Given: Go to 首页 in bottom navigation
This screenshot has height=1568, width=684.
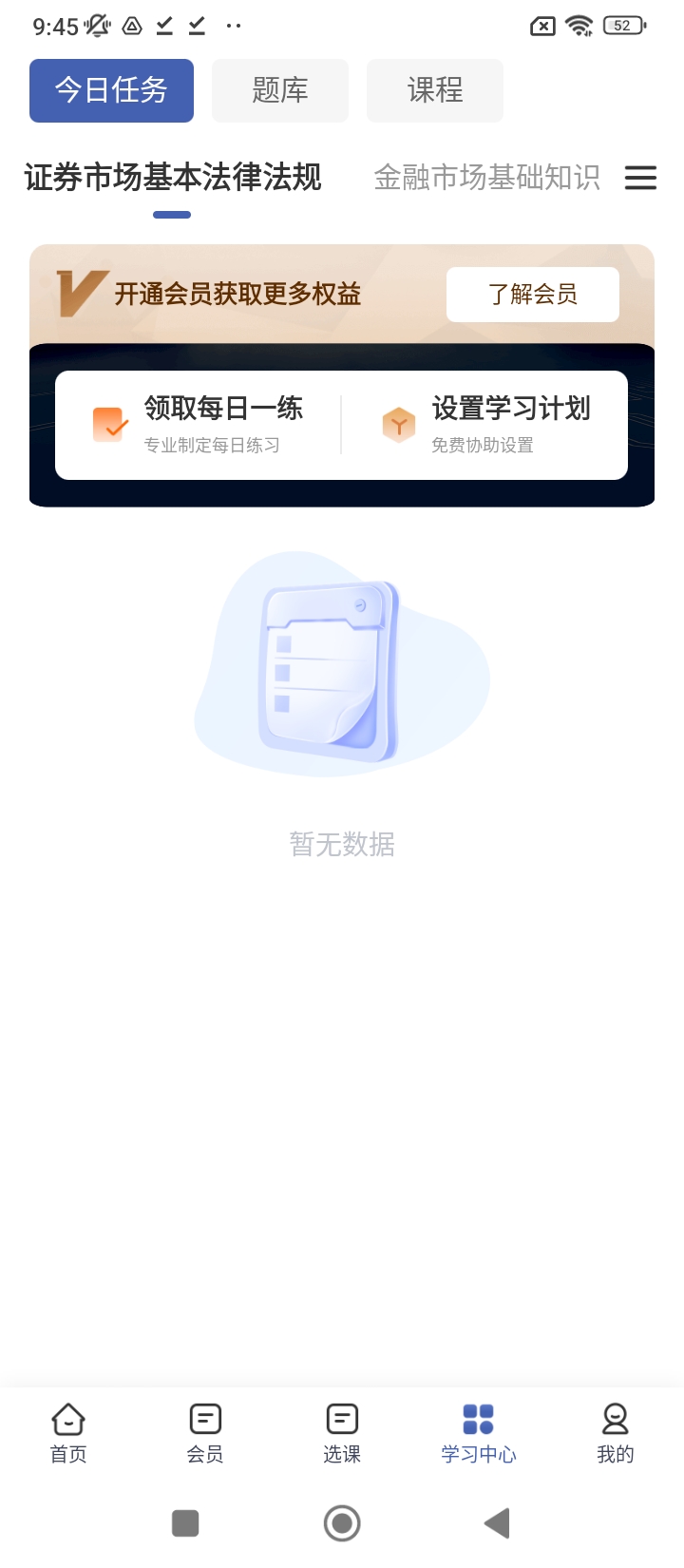Looking at the screenshot, I should [68, 1433].
